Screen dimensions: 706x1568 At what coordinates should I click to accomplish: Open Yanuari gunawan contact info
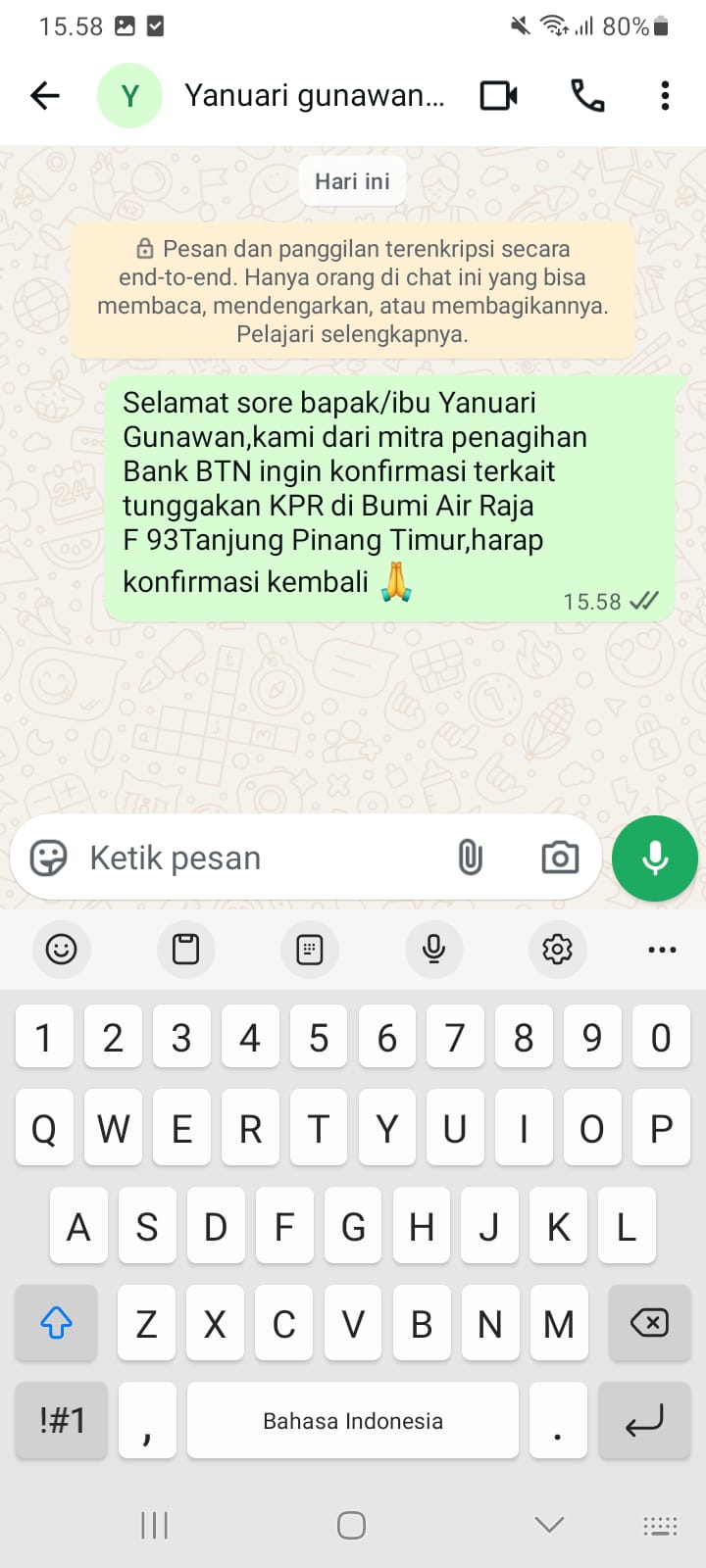click(314, 95)
